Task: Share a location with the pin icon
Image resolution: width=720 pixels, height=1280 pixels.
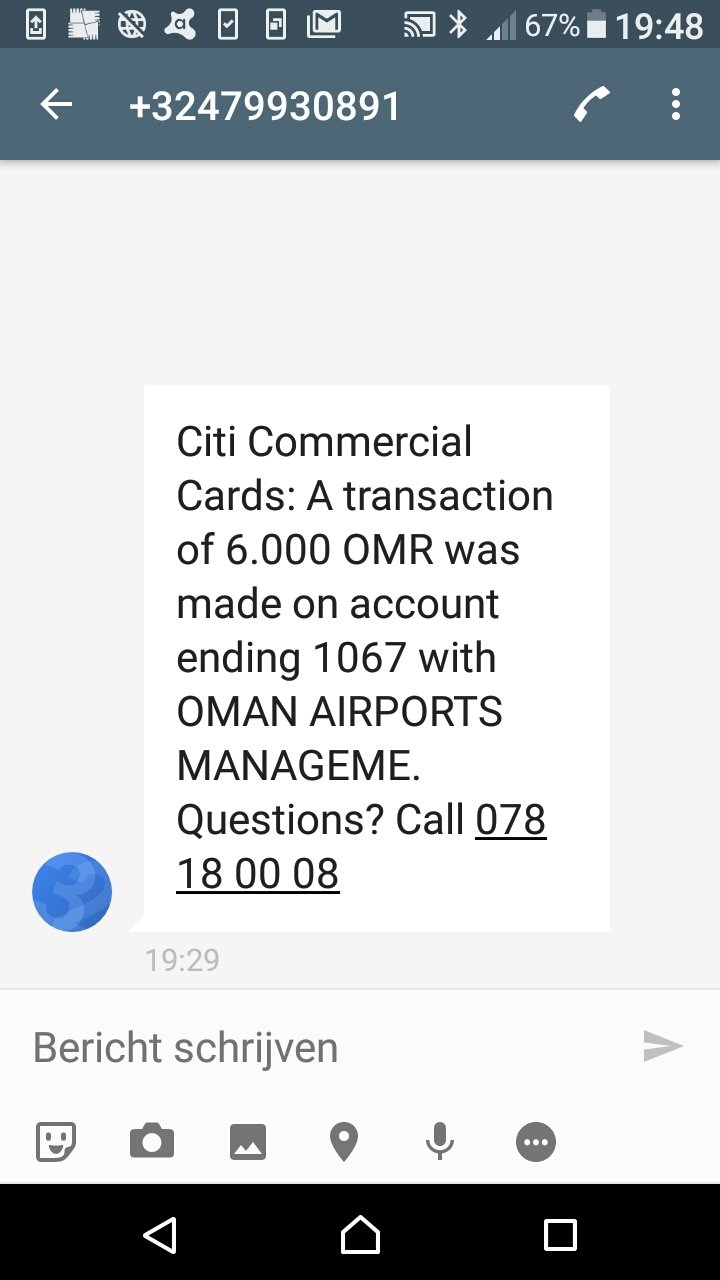Action: (344, 1141)
